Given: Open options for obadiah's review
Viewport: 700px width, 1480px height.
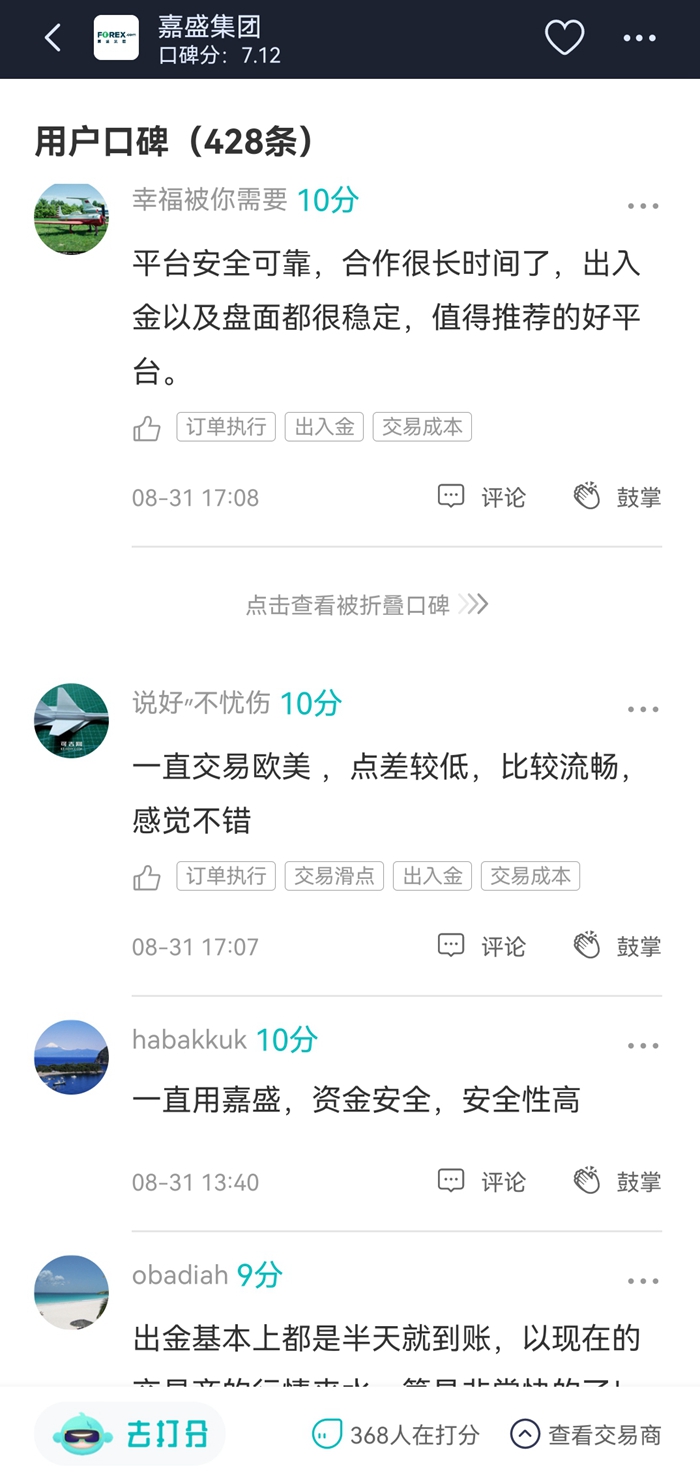Looking at the screenshot, I should [x=643, y=1281].
